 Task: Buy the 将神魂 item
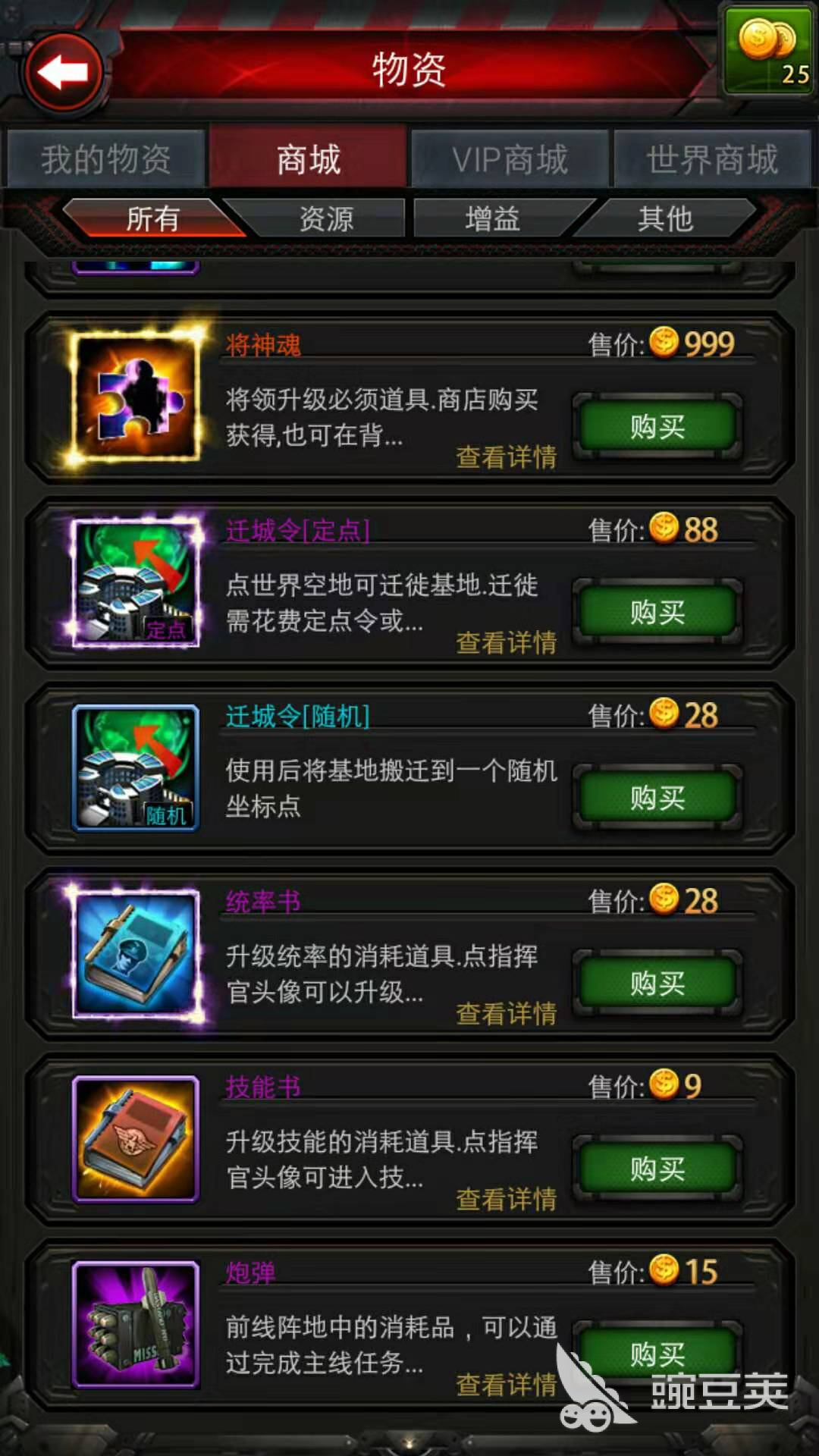pyautogui.click(x=657, y=426)
